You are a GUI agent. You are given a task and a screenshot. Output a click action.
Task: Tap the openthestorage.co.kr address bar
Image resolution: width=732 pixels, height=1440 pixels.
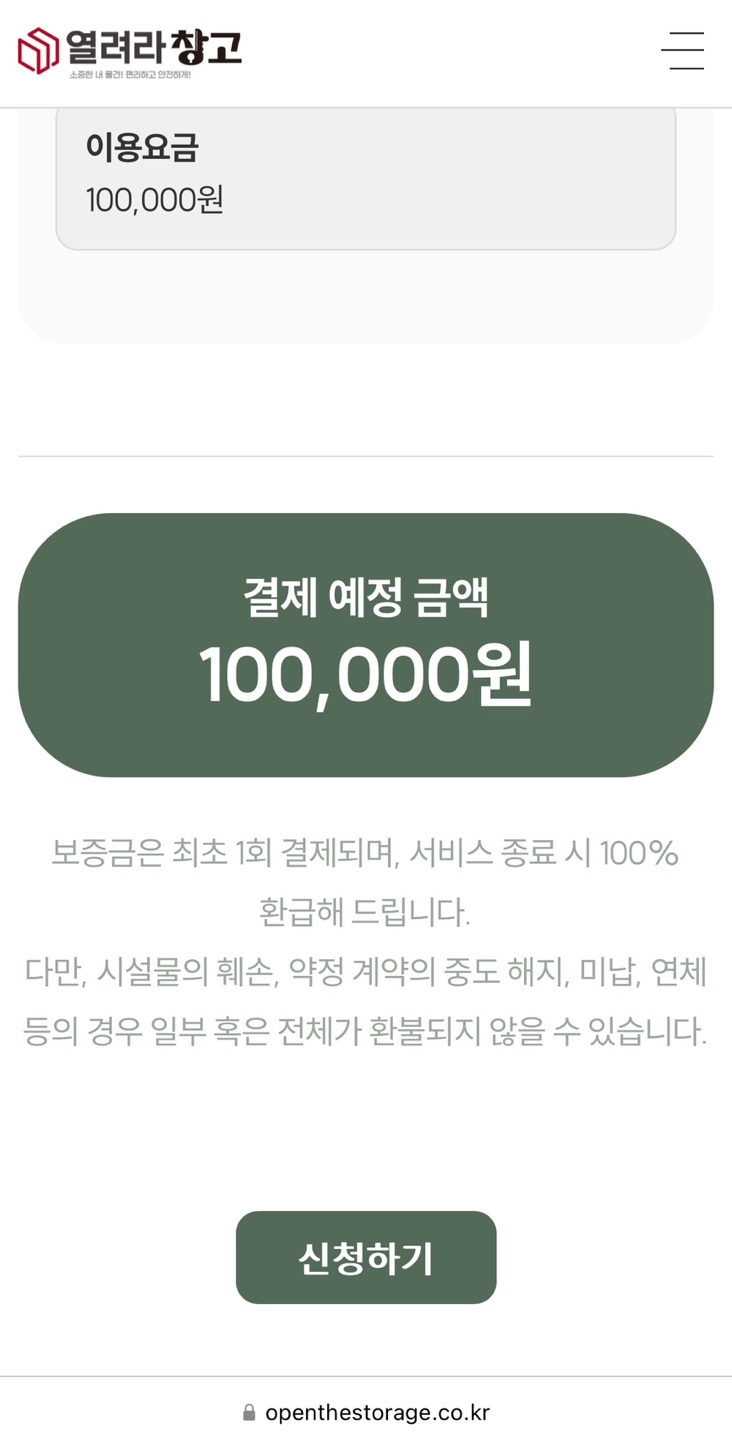coord(366,1412)
